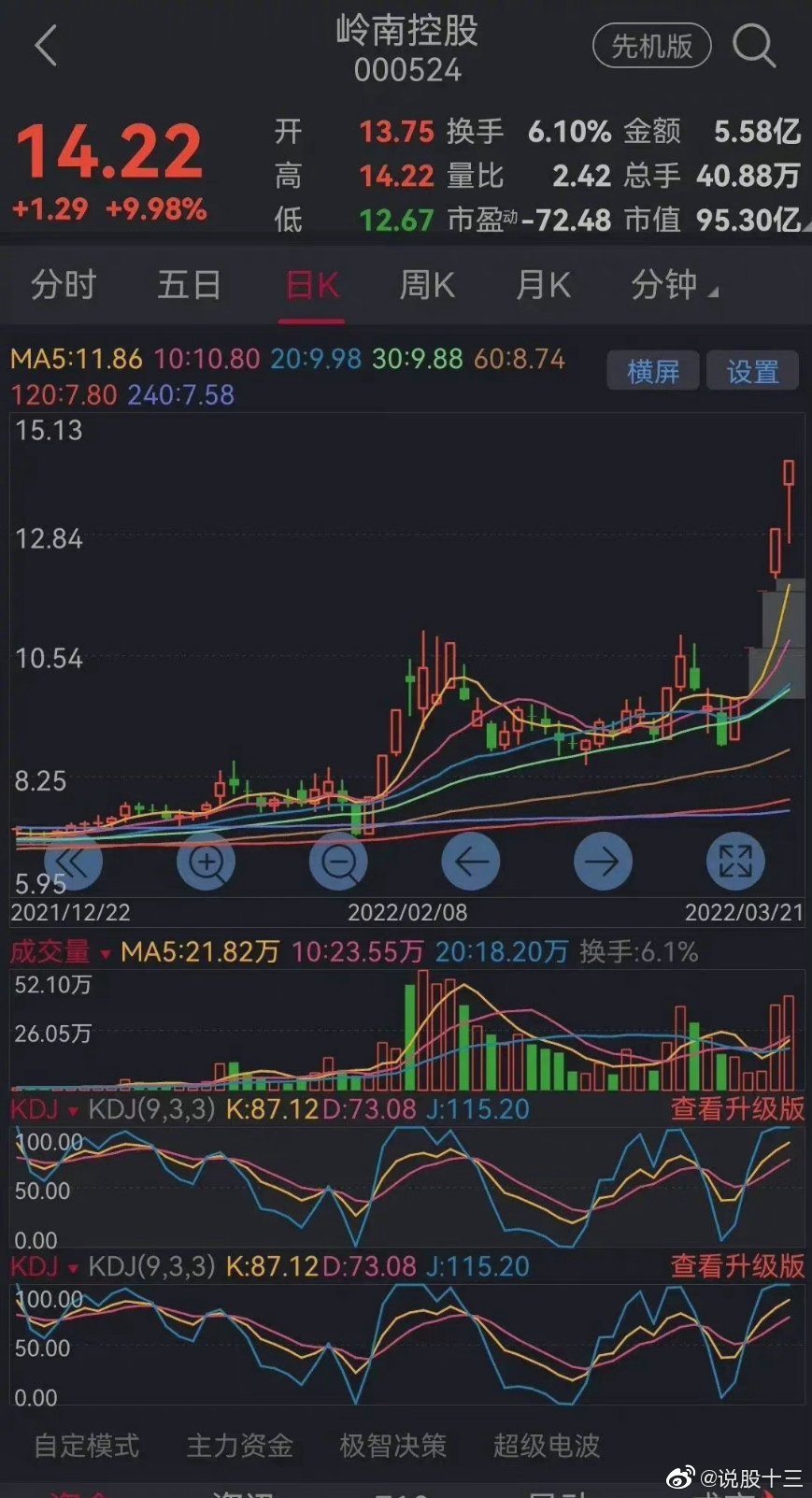Viewport: 812px width, 1498px height.
Task: Move the chart right one step
Action: (603, 862)
